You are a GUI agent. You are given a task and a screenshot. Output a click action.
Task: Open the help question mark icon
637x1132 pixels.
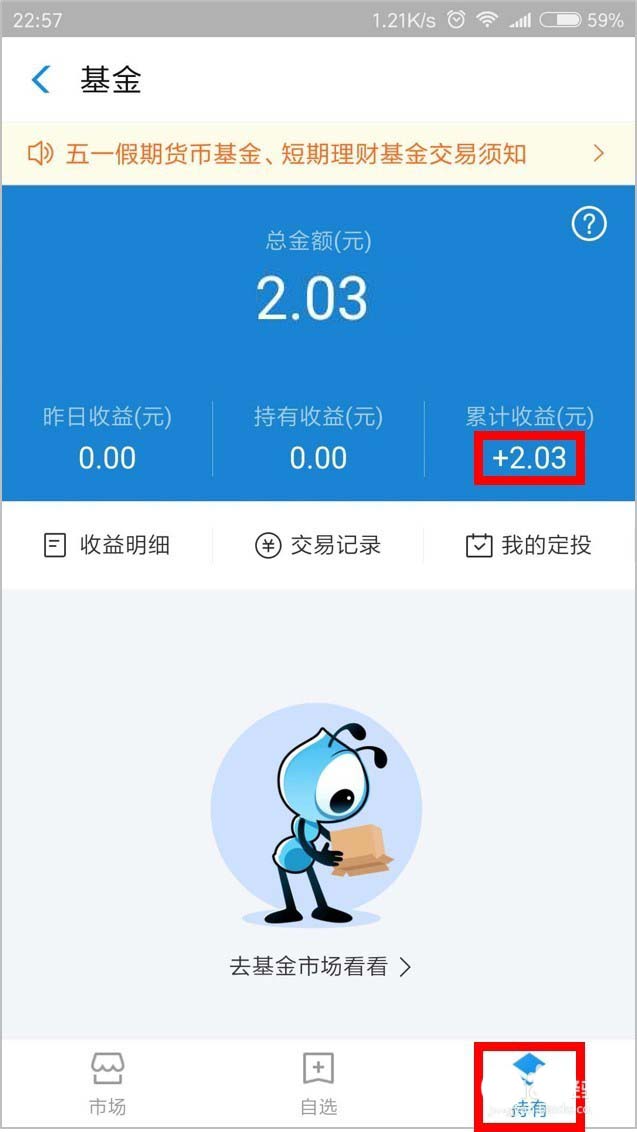tap(589, 225)
